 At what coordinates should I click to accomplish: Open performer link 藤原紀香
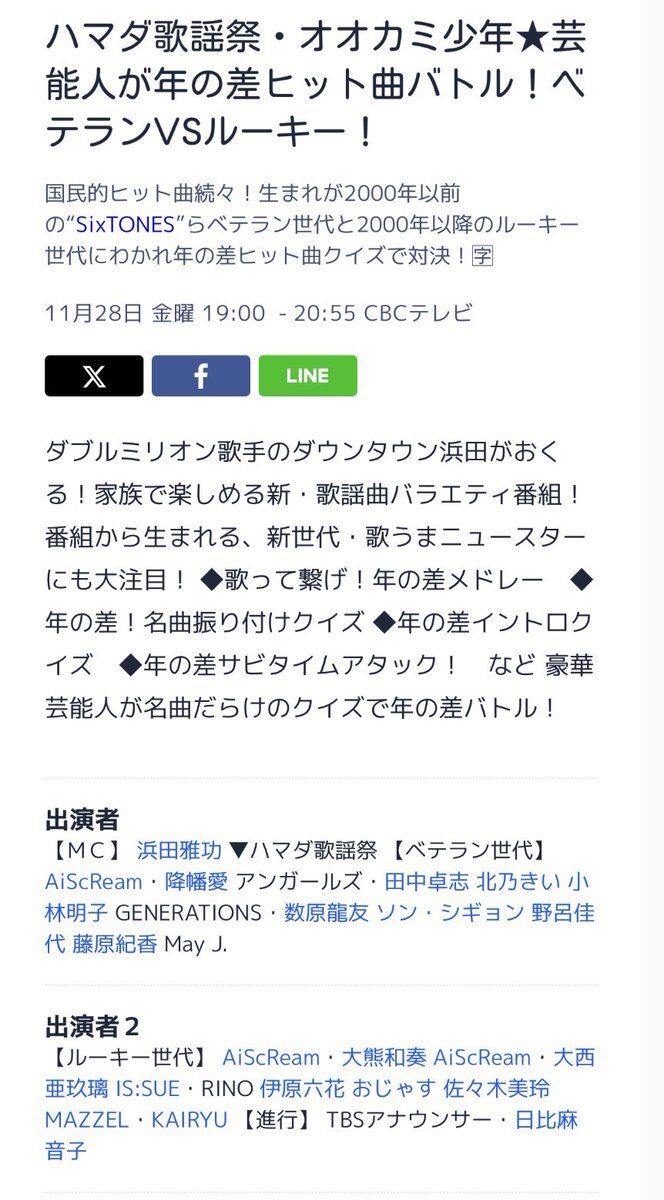(x=114, y=944)
